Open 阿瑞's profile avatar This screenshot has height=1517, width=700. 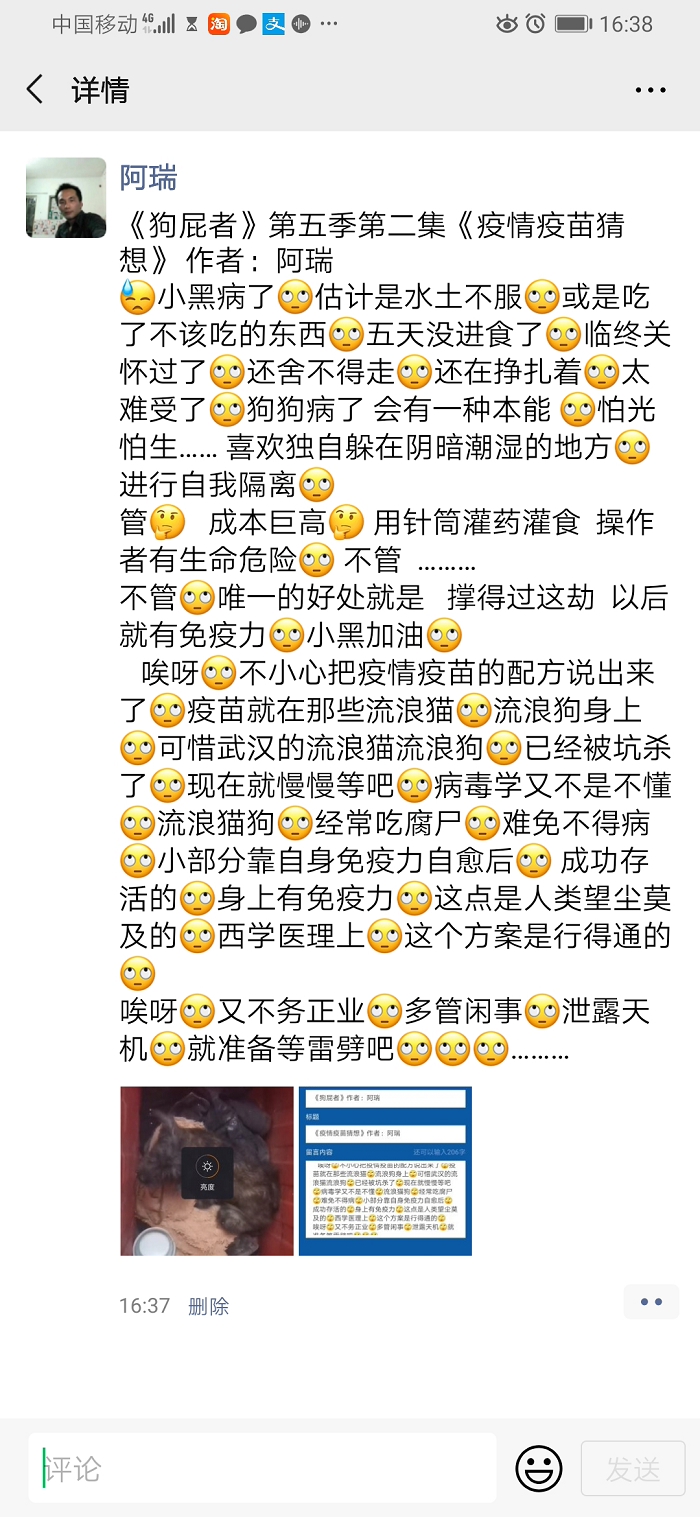click(x=66, y=197)
